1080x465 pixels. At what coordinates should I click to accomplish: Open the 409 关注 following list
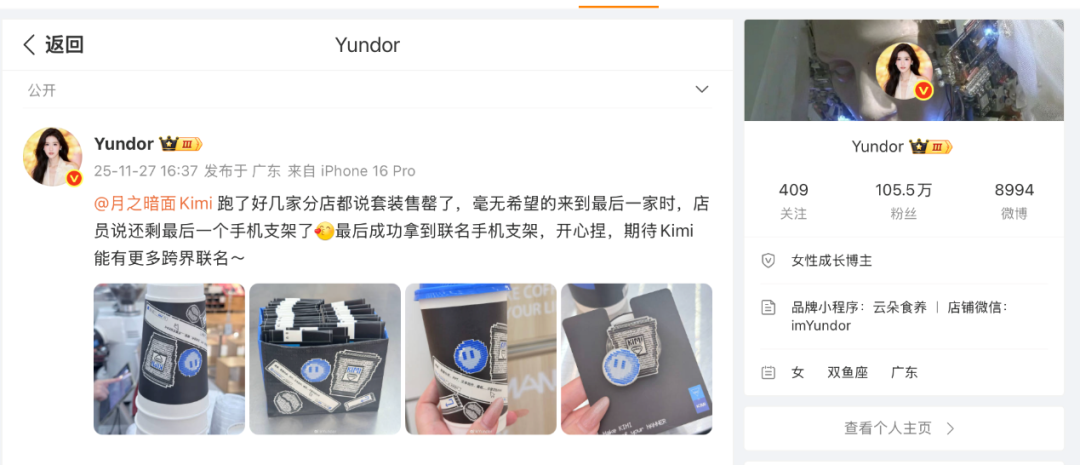793,200
